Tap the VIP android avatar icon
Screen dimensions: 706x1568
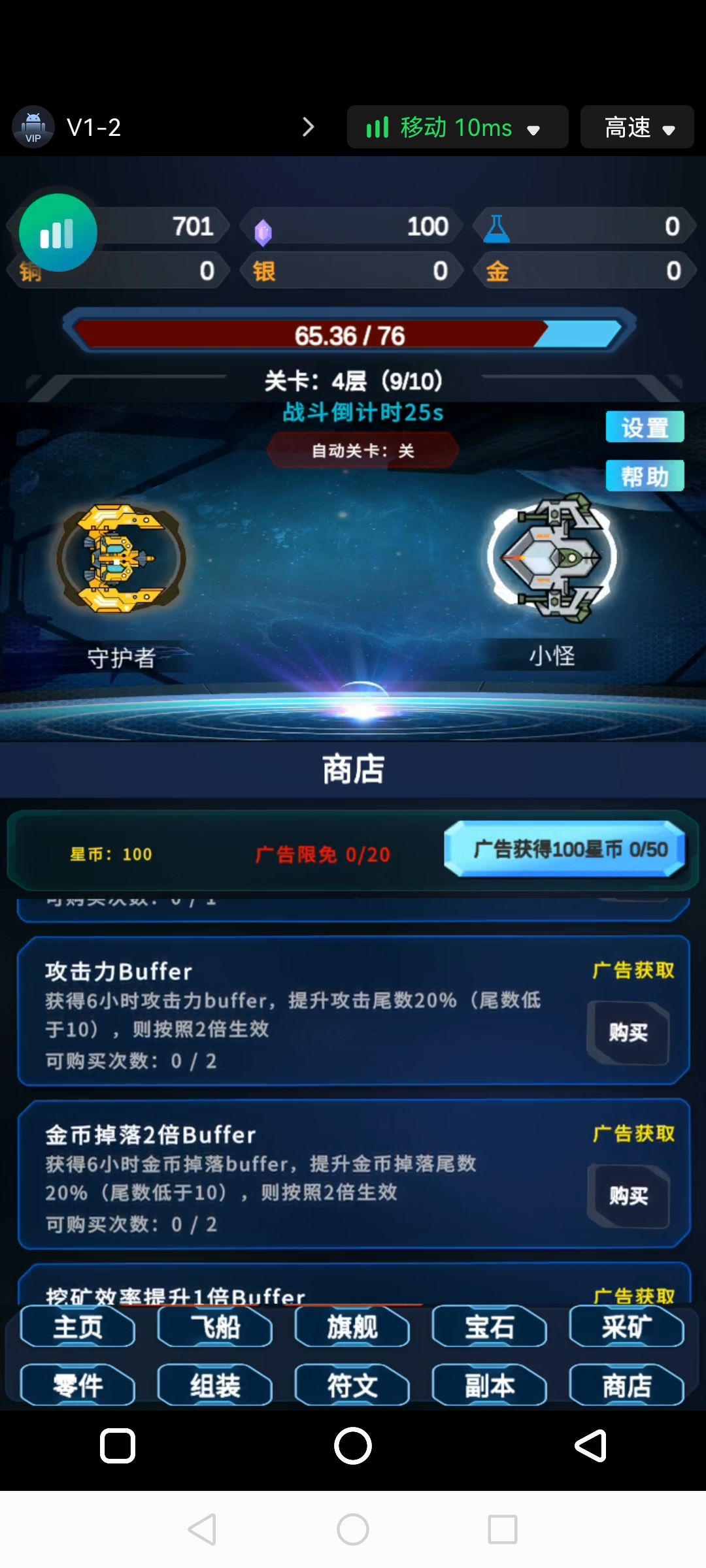[33, 126]
